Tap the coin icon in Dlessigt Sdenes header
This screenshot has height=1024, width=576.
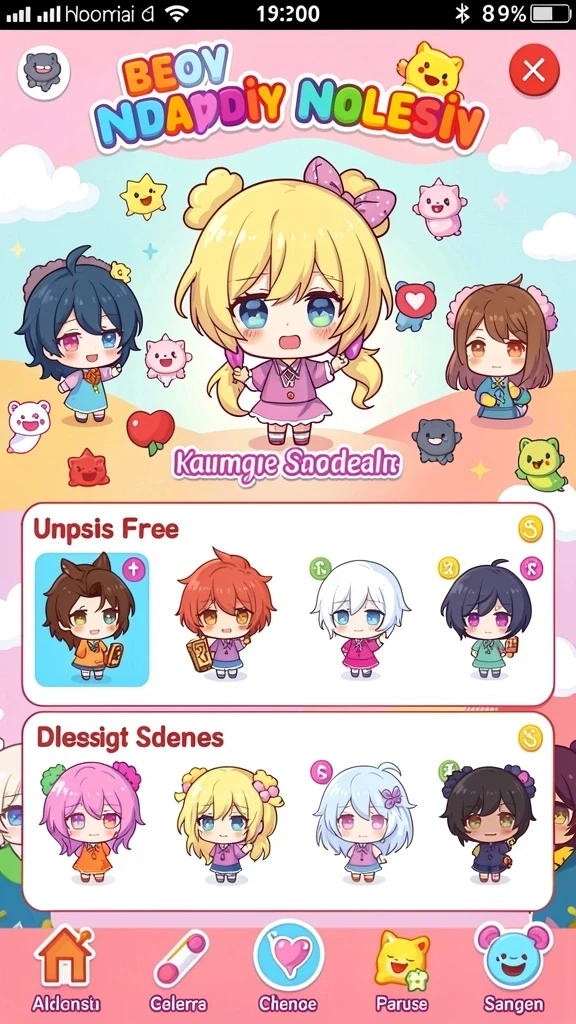[x=530, y=738]
